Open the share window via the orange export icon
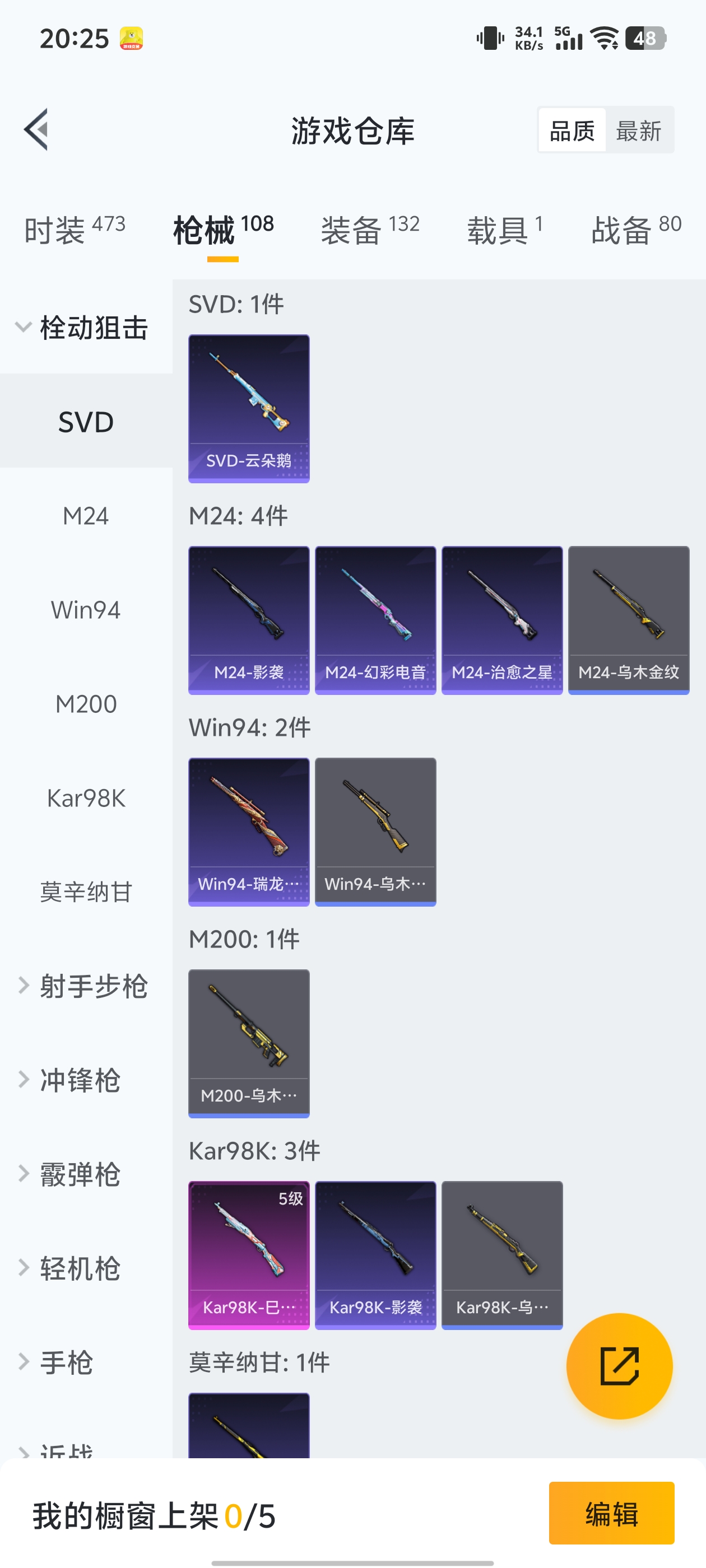Screen dimensions: 706x1568 620,1365
